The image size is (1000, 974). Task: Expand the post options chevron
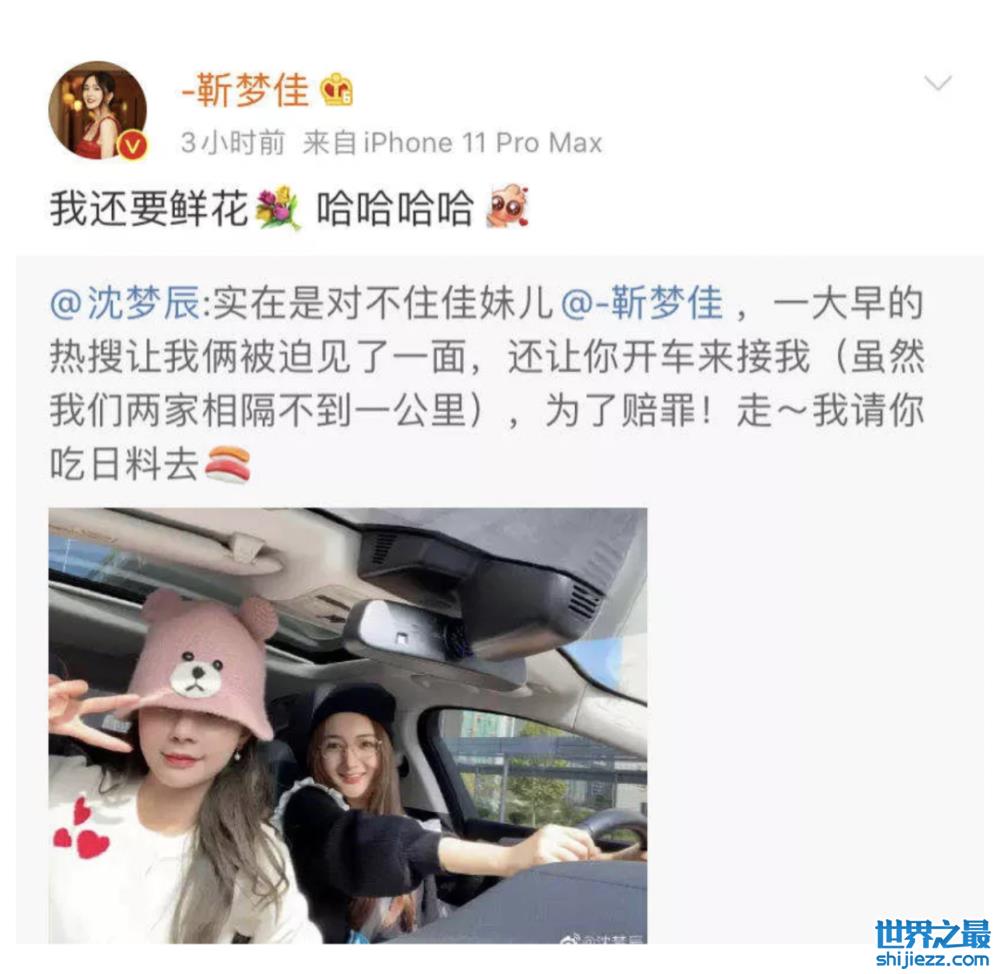[x=937, y=84]
